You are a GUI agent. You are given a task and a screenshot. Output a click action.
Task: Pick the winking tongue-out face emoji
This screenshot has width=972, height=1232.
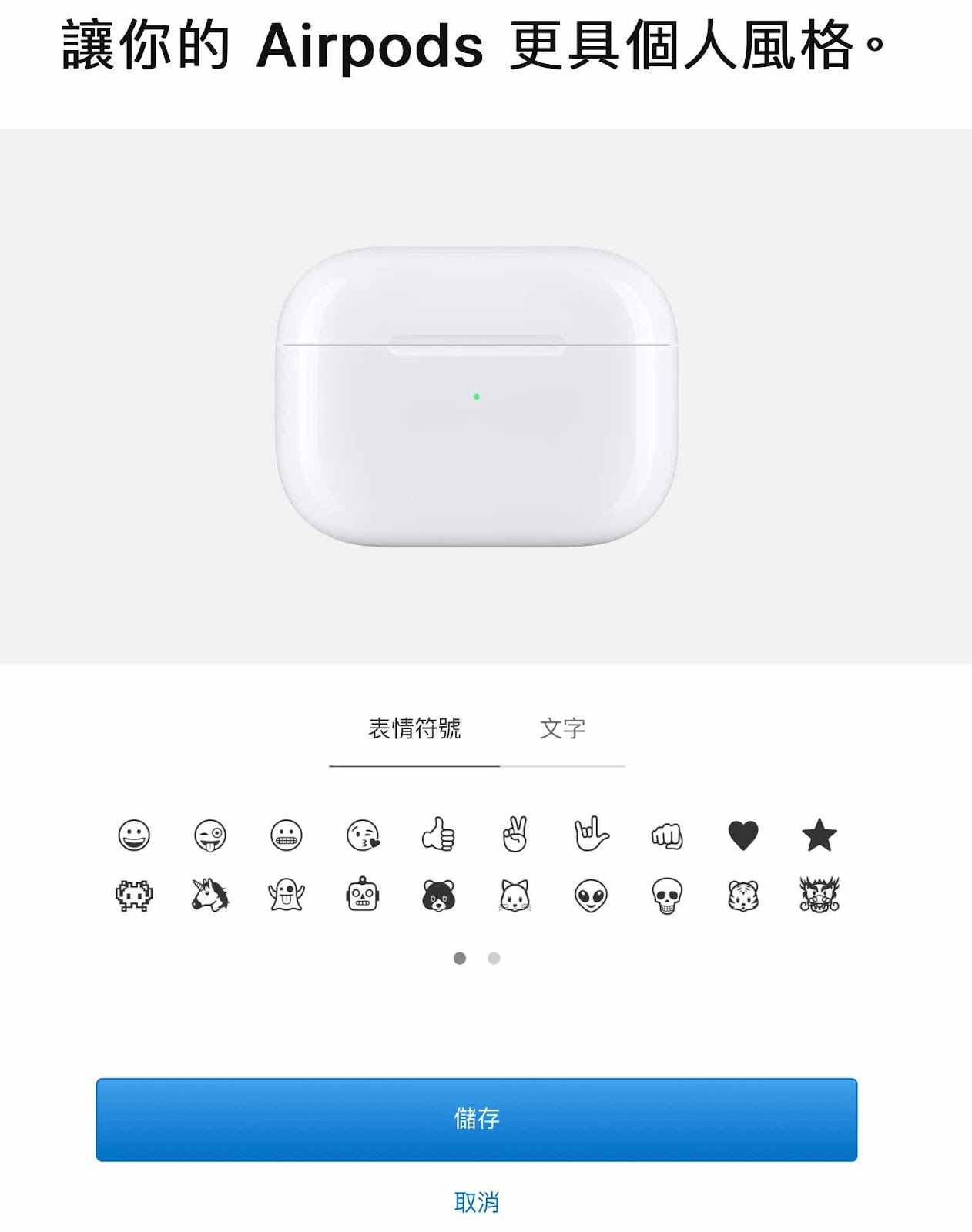point(210,835)
